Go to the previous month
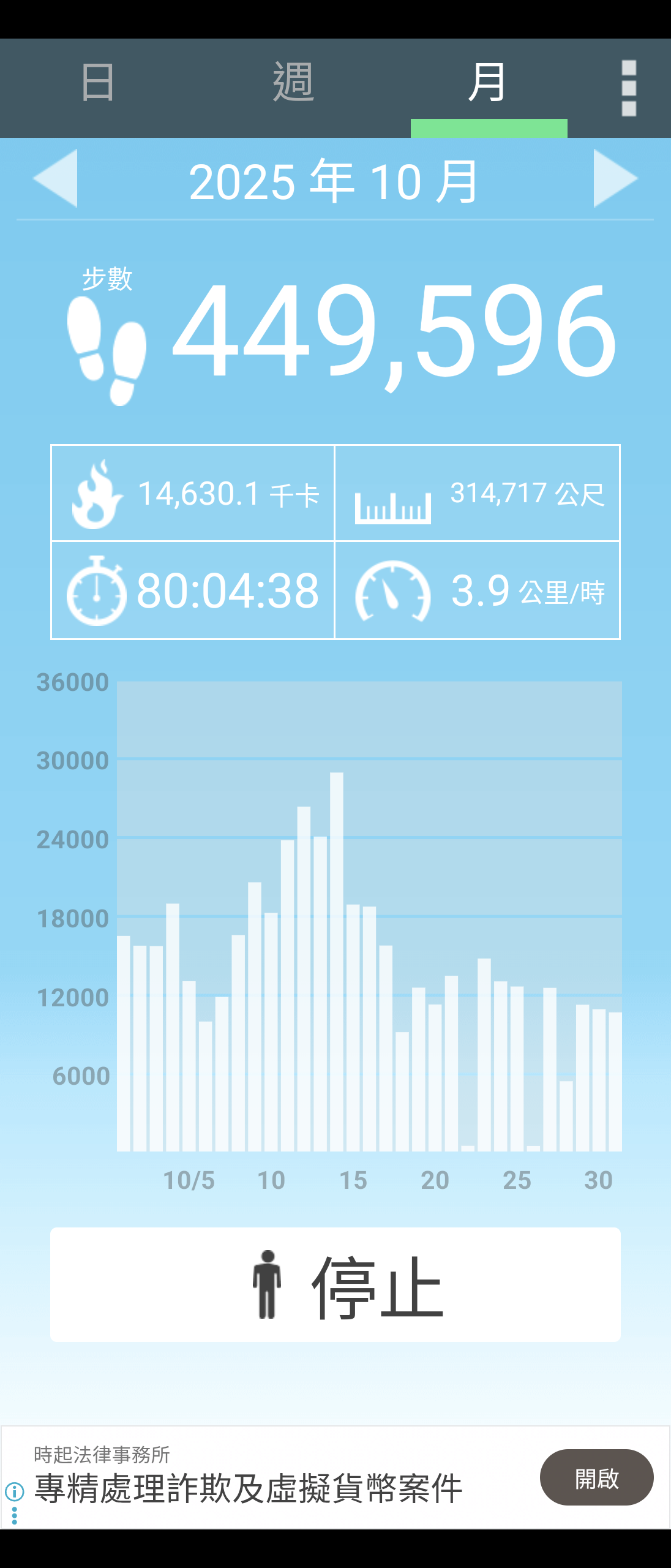Viewport: 671px width, 1568px height. click(x=56, y=178)
